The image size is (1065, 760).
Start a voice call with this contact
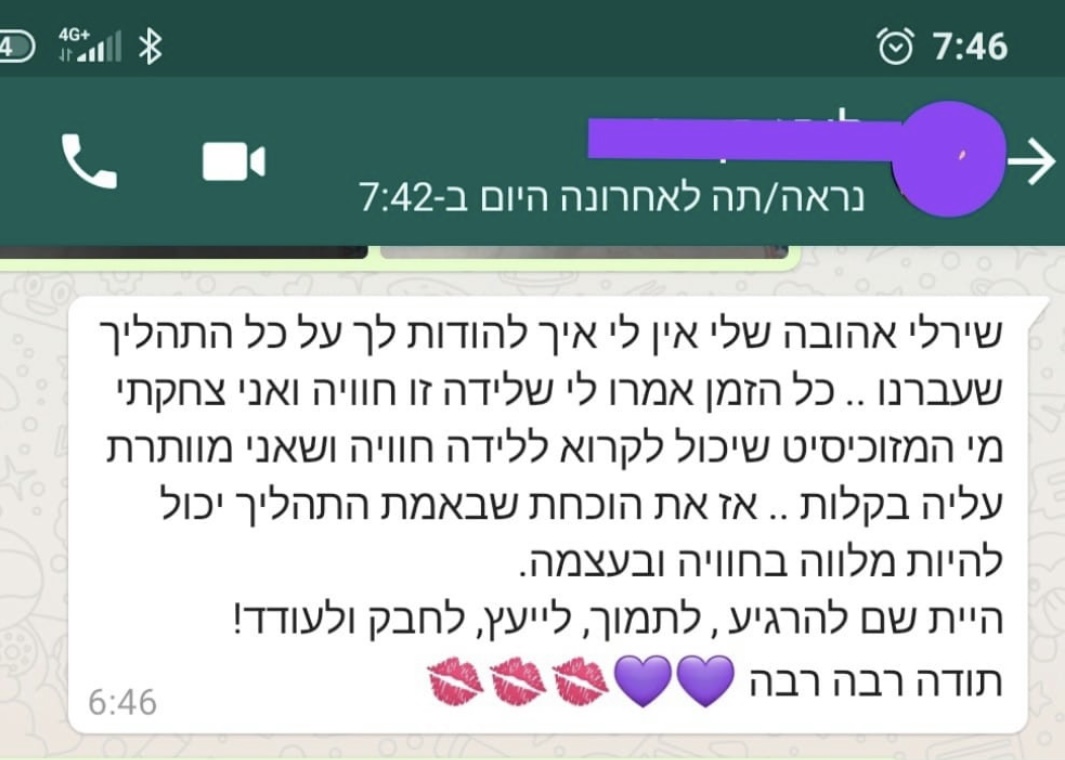(88, 161)
